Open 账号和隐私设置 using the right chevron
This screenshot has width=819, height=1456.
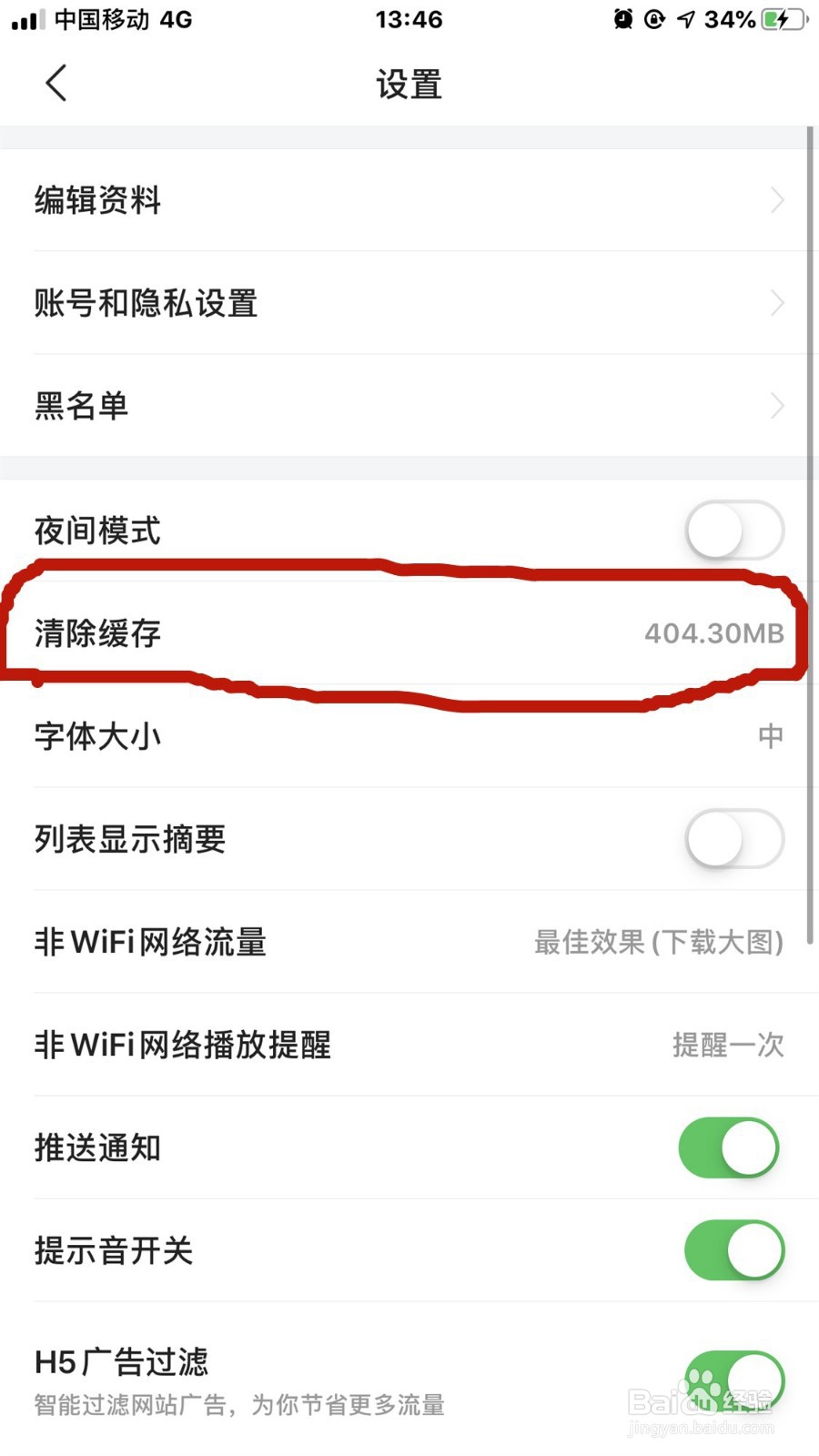778,303
